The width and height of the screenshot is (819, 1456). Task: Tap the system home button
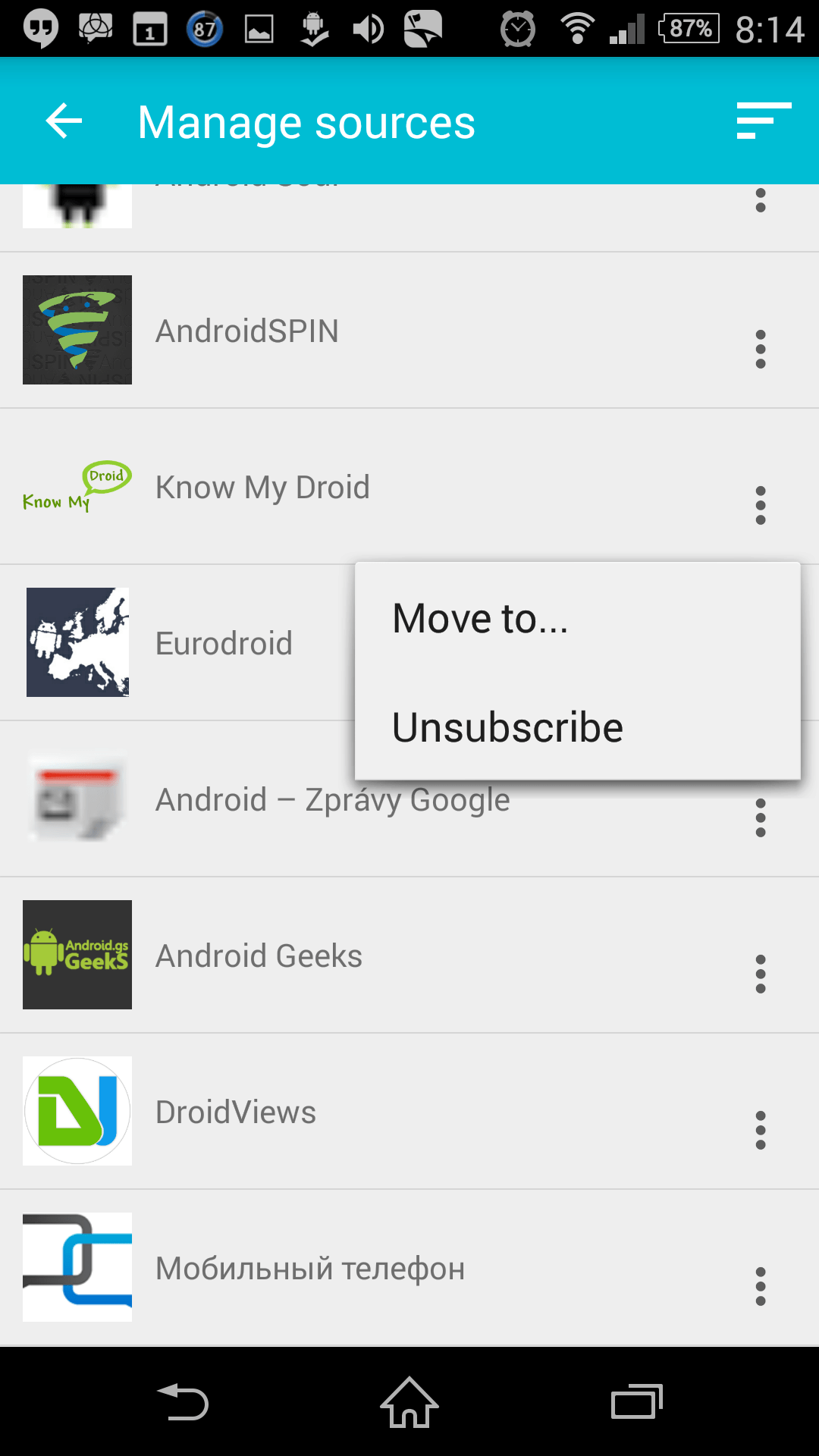pos(409,1402)
